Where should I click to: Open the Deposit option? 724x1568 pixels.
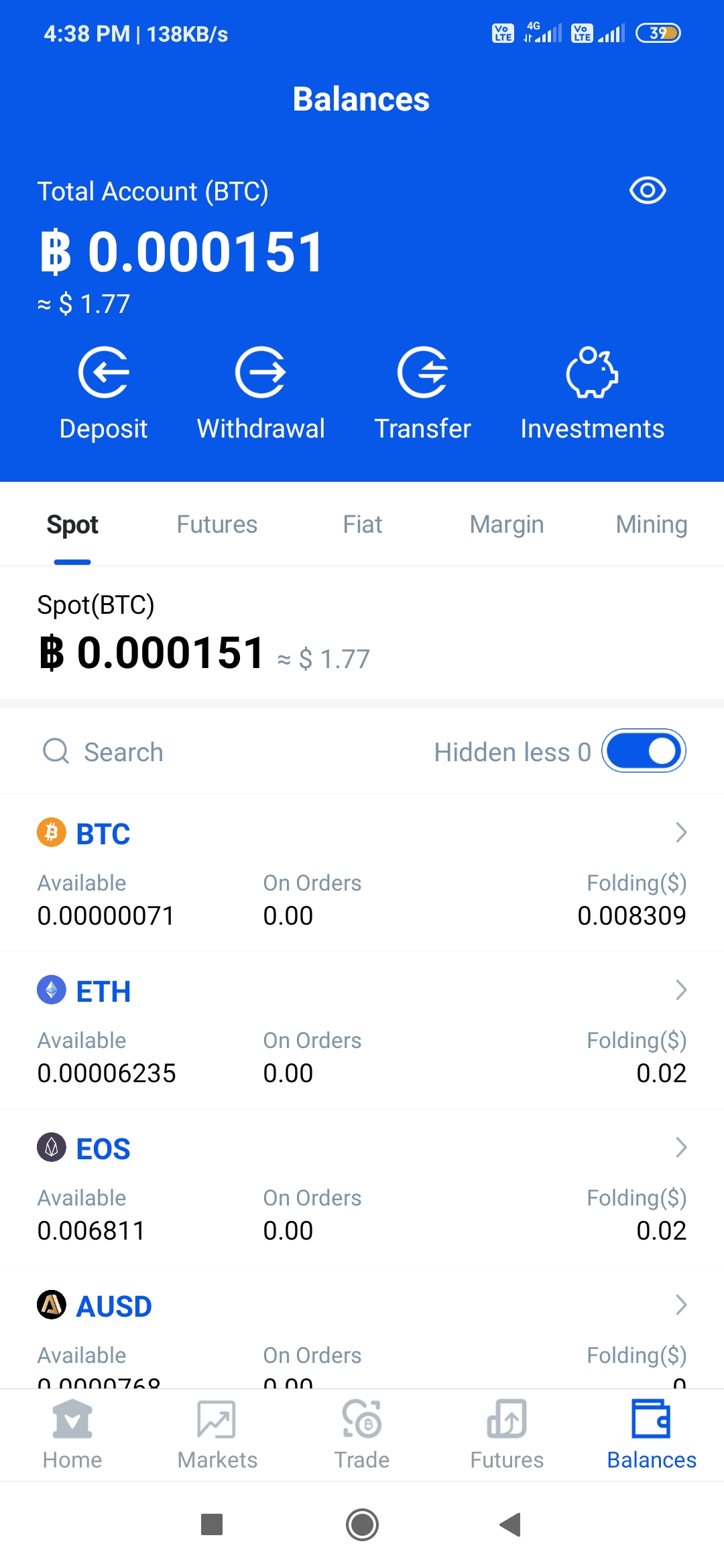(103, 392)
